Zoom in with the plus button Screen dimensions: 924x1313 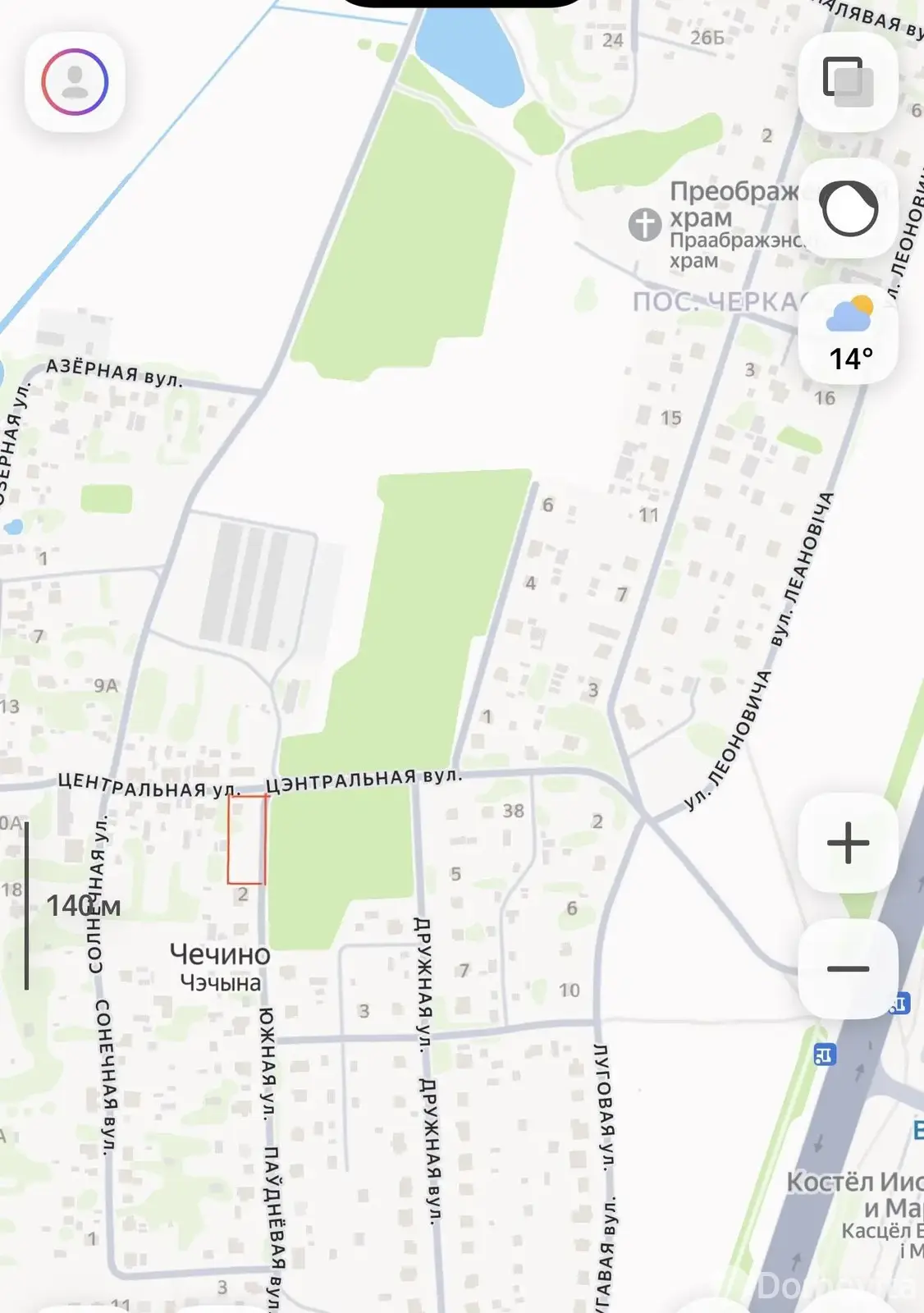click(x=848, y=843)
